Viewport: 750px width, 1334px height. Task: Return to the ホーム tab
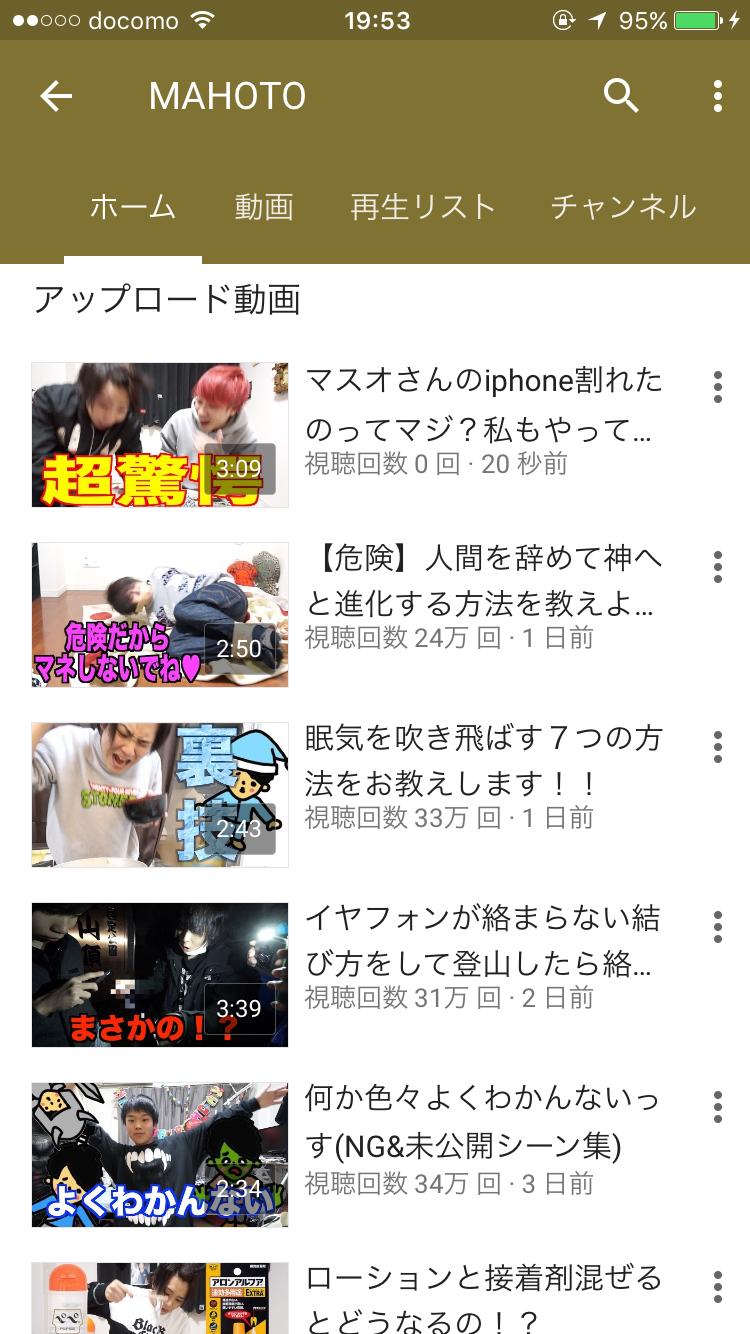(135, 207)
